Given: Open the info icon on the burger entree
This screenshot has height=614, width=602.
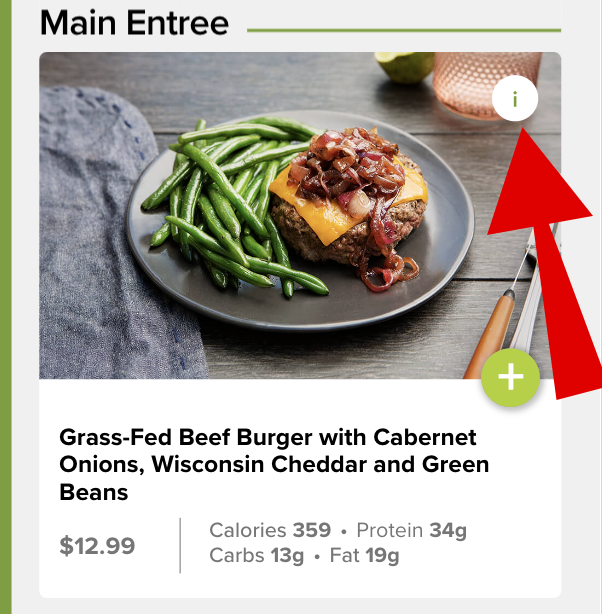Looking at the screenshot, I should point(515,99).
